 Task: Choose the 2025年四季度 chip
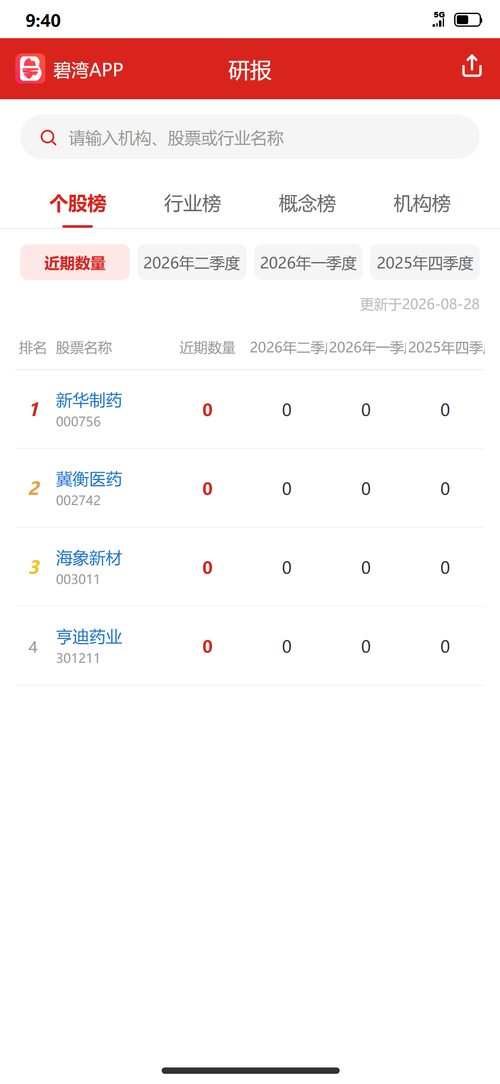point(425,263)
